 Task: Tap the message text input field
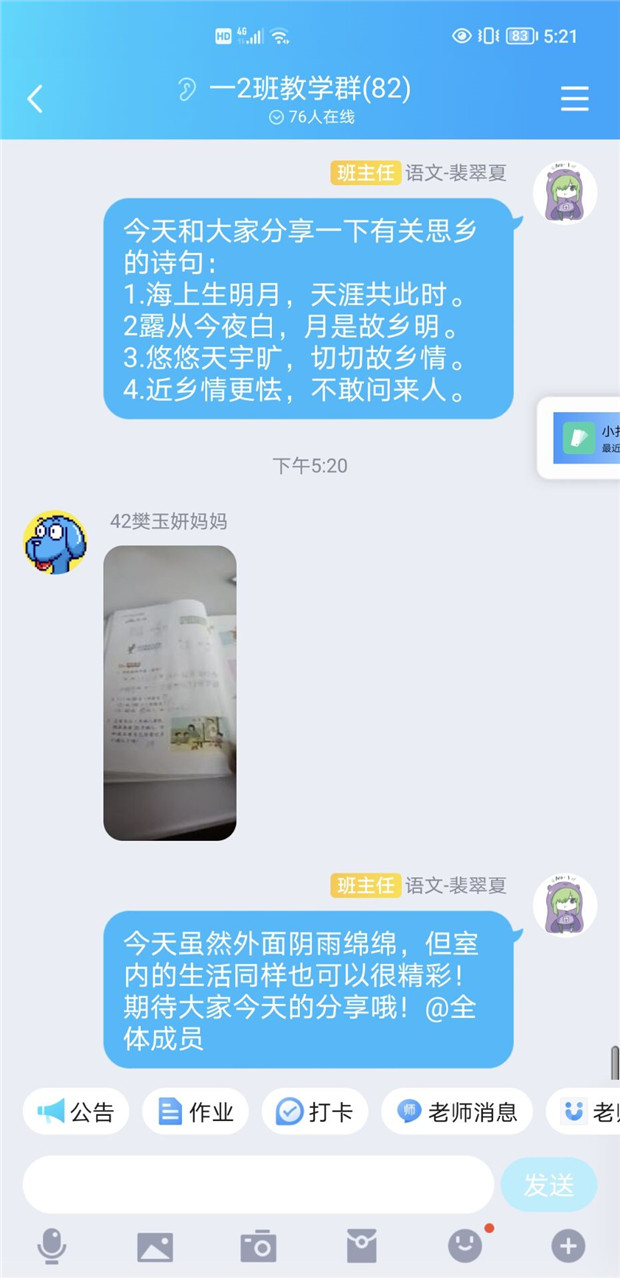click(x=258, y=1185)
